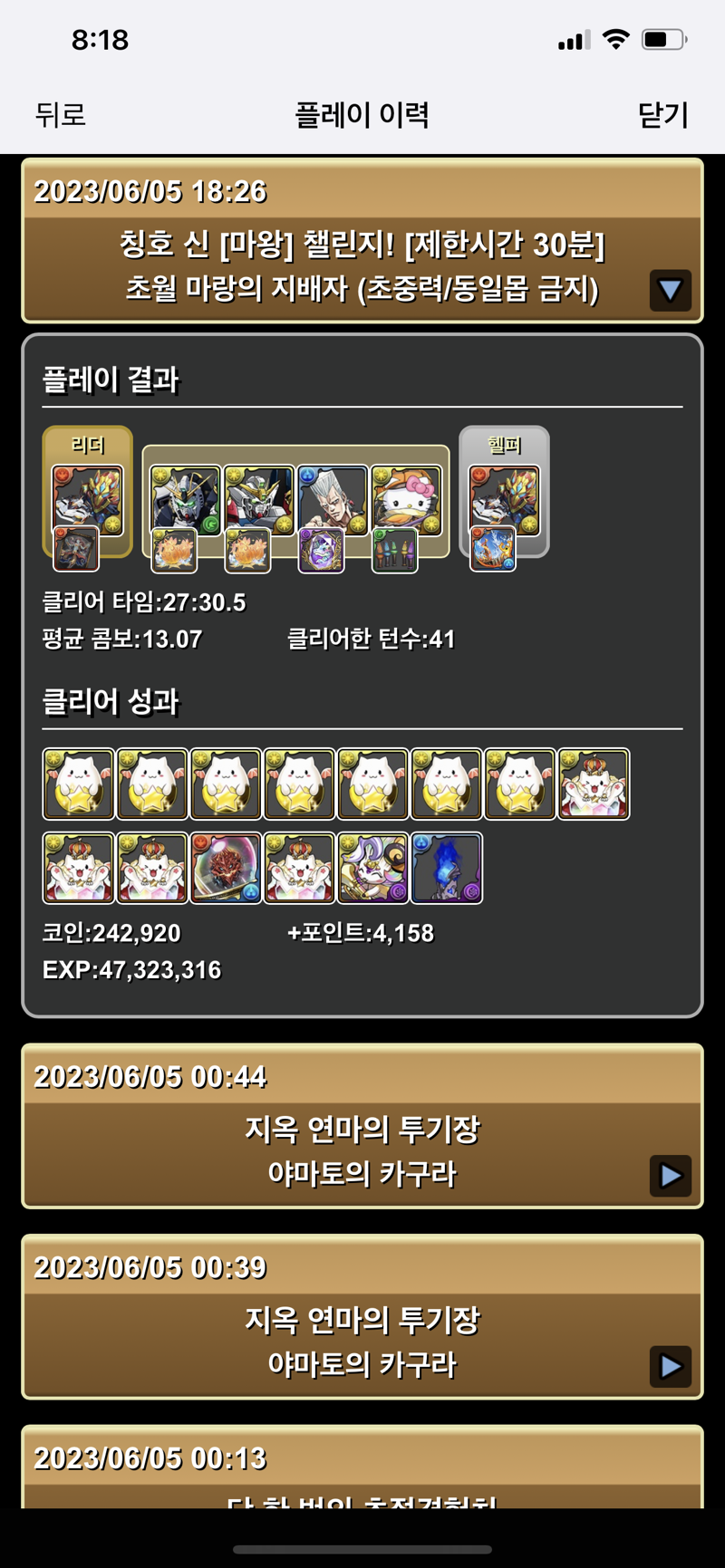Expand the 2023/06/05 00:39 history entry

[671, 1366]
